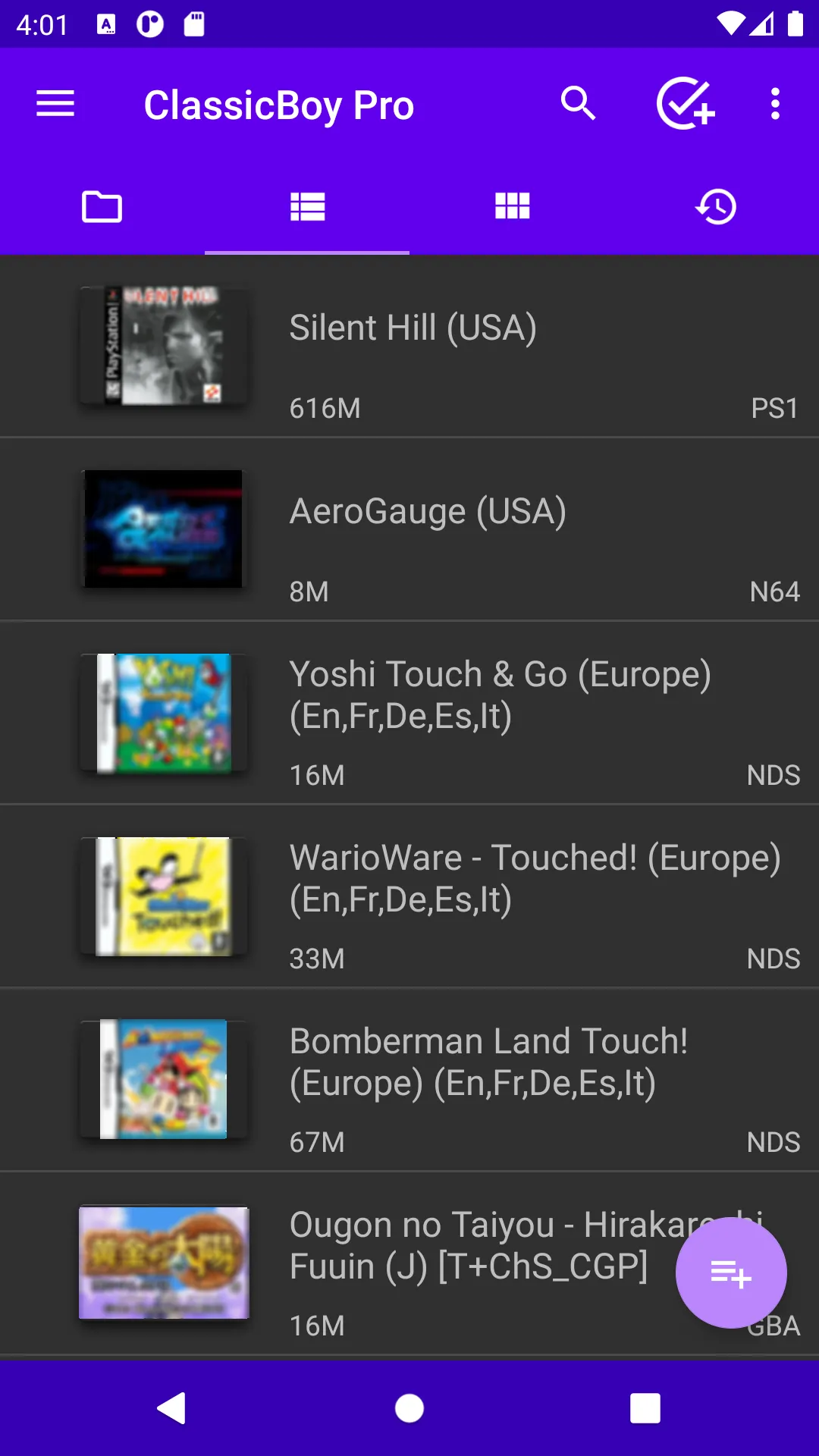Screen dimensions: 819x1456
Task: Select the list view tab
Action: point(307,206)
